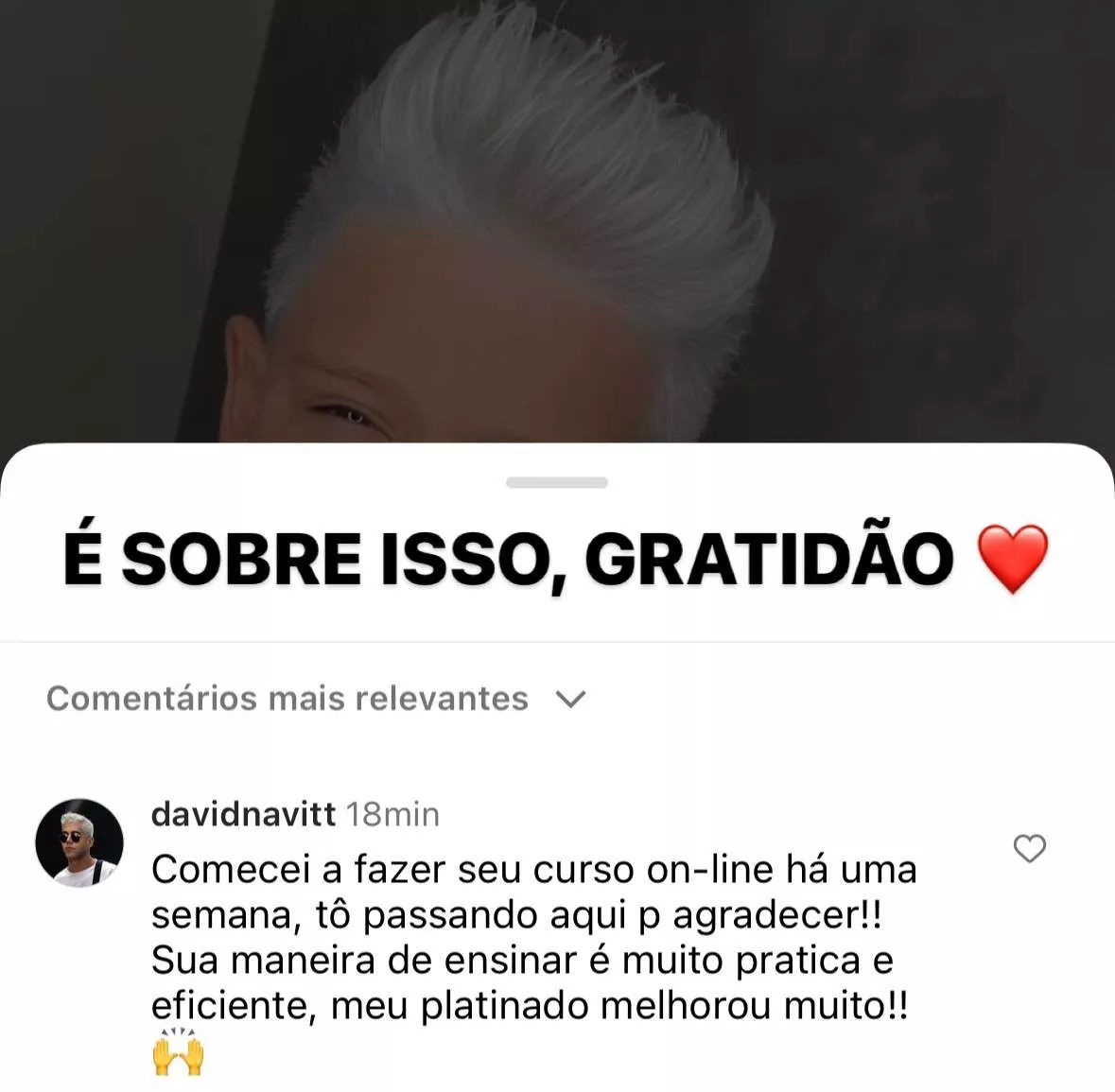Open the davidnavitt username link

pos(243,814)
